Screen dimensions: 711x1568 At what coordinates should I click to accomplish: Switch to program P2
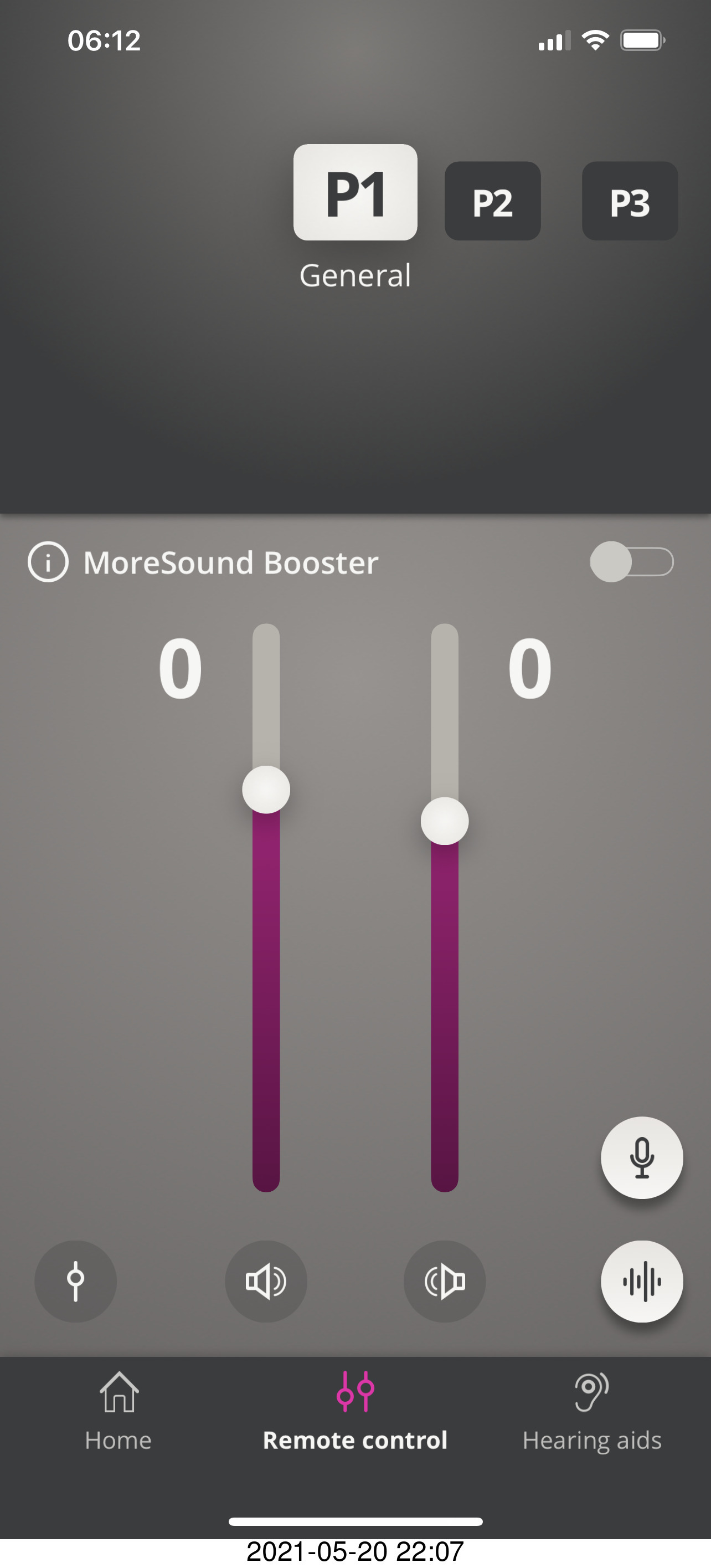coord(493,201)
